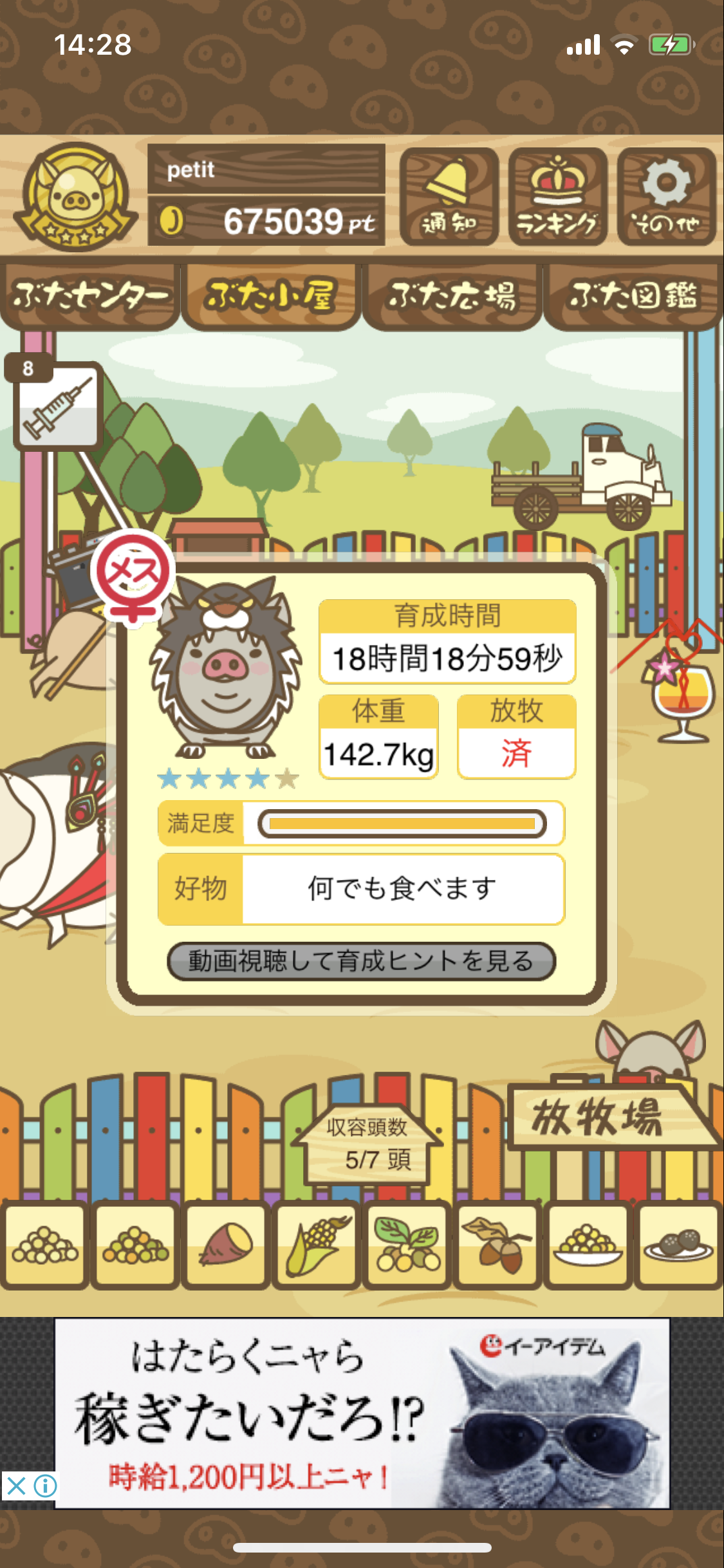Go to the 放牧場 pasture
This screenshot has width=724, height=1568.
(x=599, y=1117)
